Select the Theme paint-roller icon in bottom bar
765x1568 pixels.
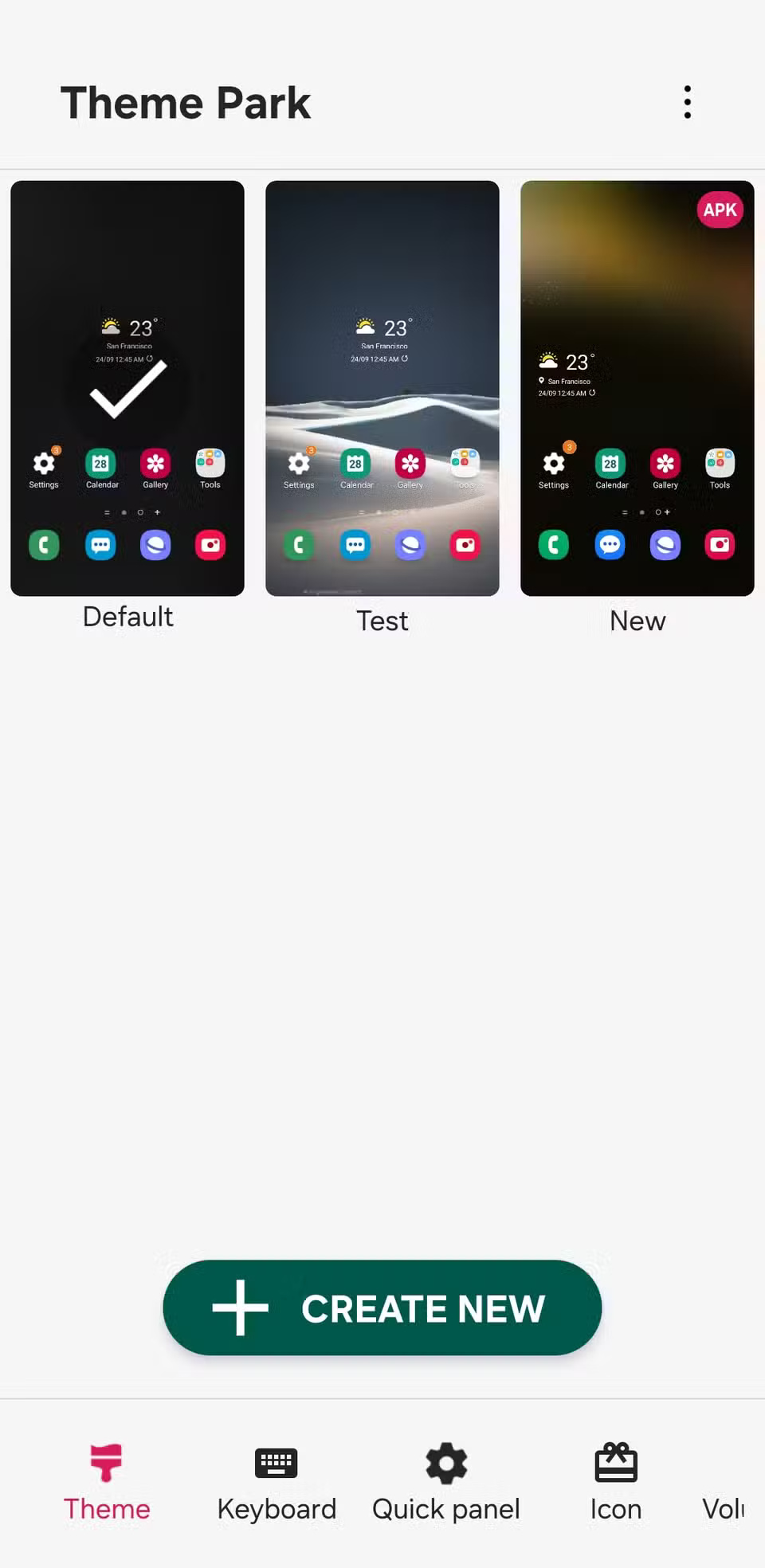(x=107, y=1463)
